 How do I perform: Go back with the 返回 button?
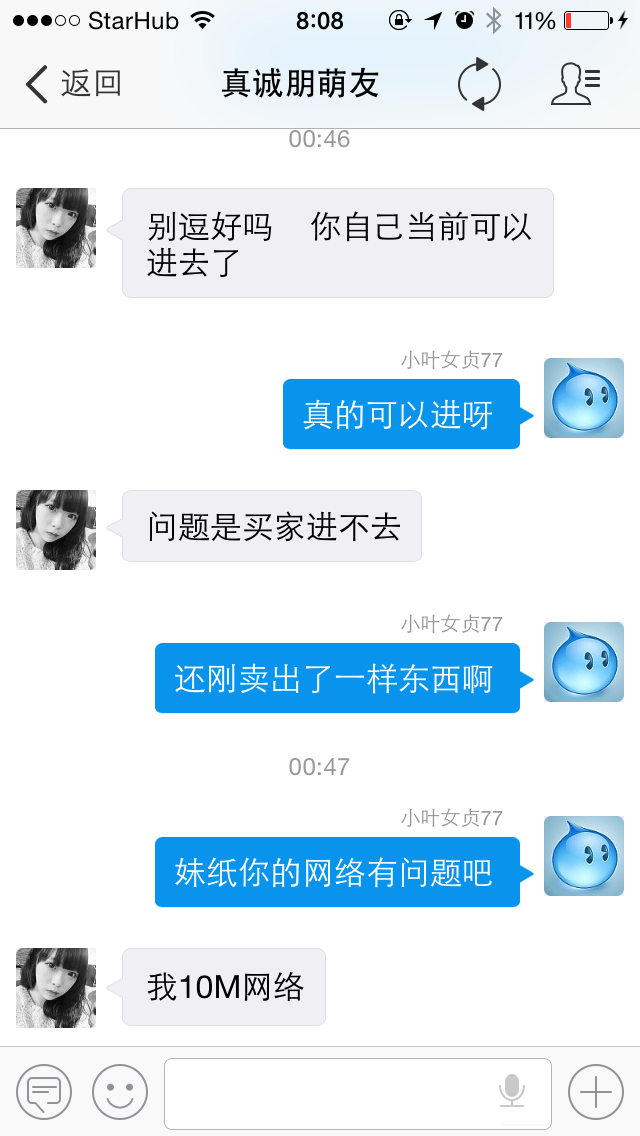73,84
